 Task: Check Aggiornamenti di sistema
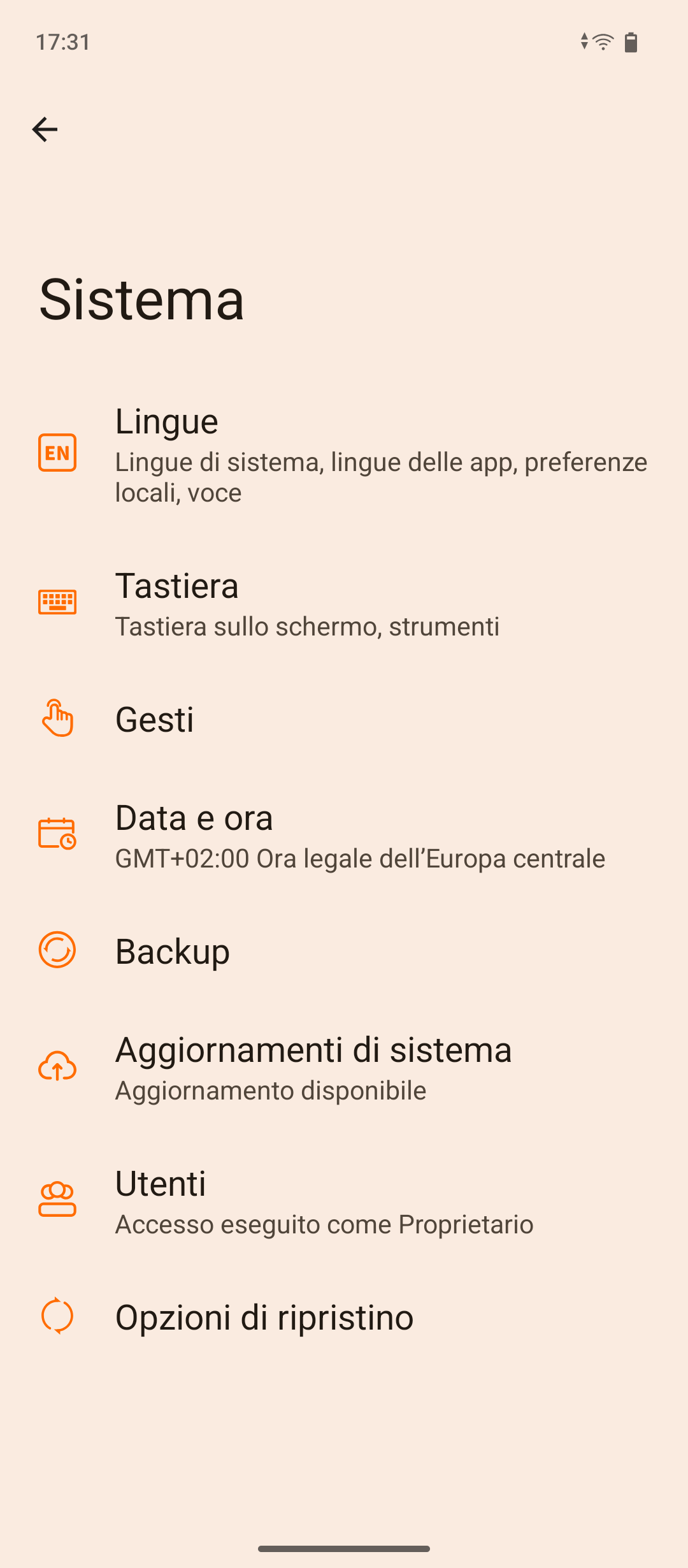[344, 1067]
